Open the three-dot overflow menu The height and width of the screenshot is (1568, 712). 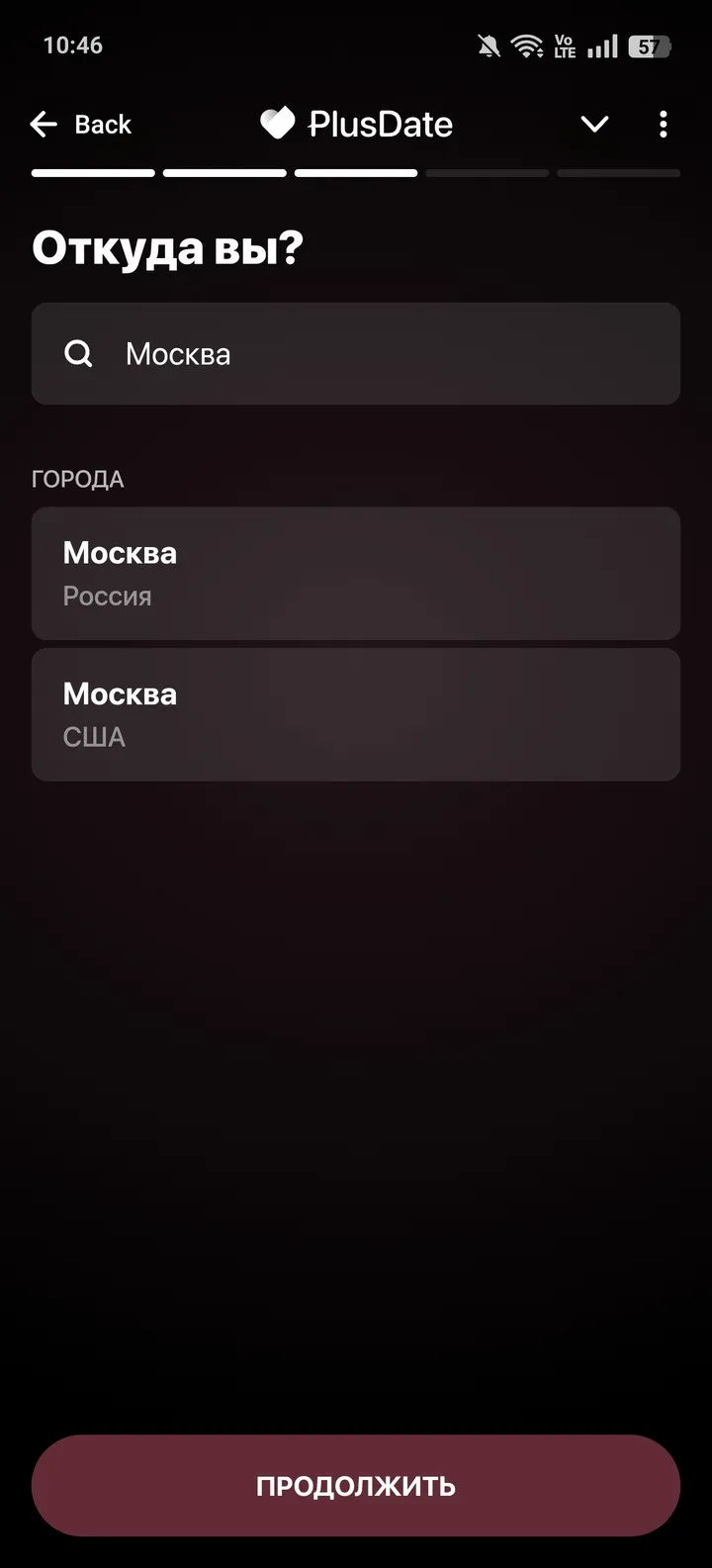point(663,124)
